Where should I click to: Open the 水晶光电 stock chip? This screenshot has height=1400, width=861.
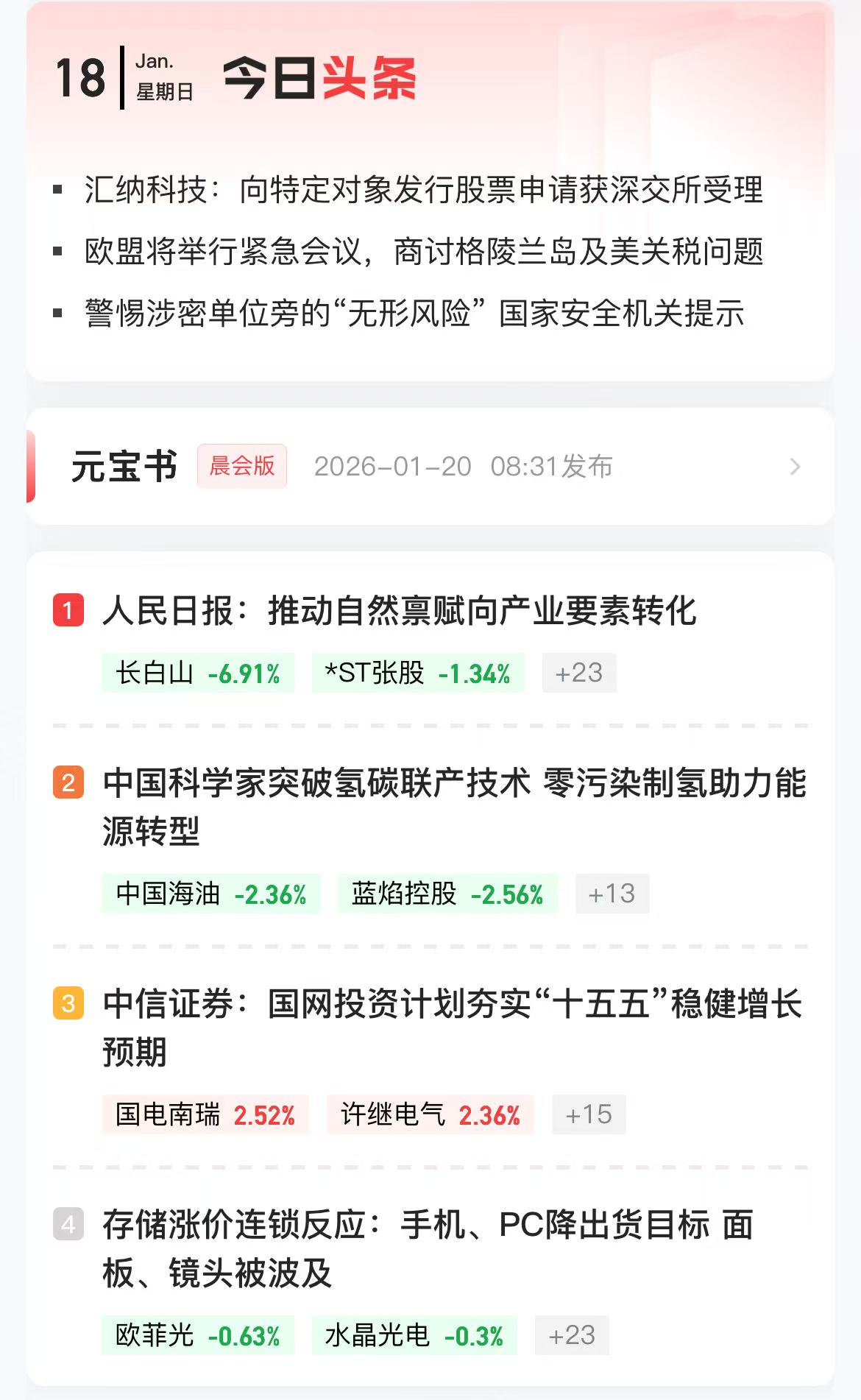pyautogui.click(x=414, y=1335)
